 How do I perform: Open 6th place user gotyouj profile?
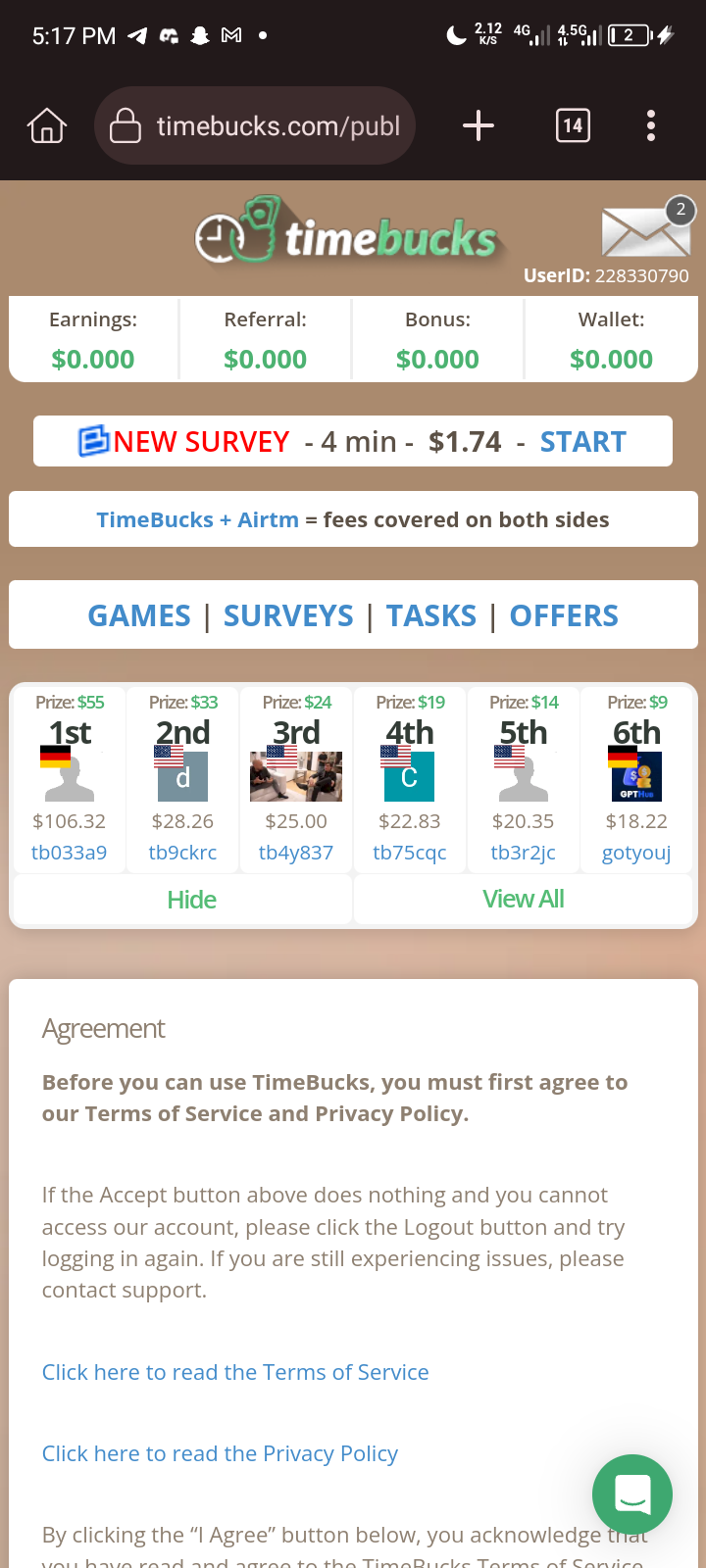pos(636,853)
